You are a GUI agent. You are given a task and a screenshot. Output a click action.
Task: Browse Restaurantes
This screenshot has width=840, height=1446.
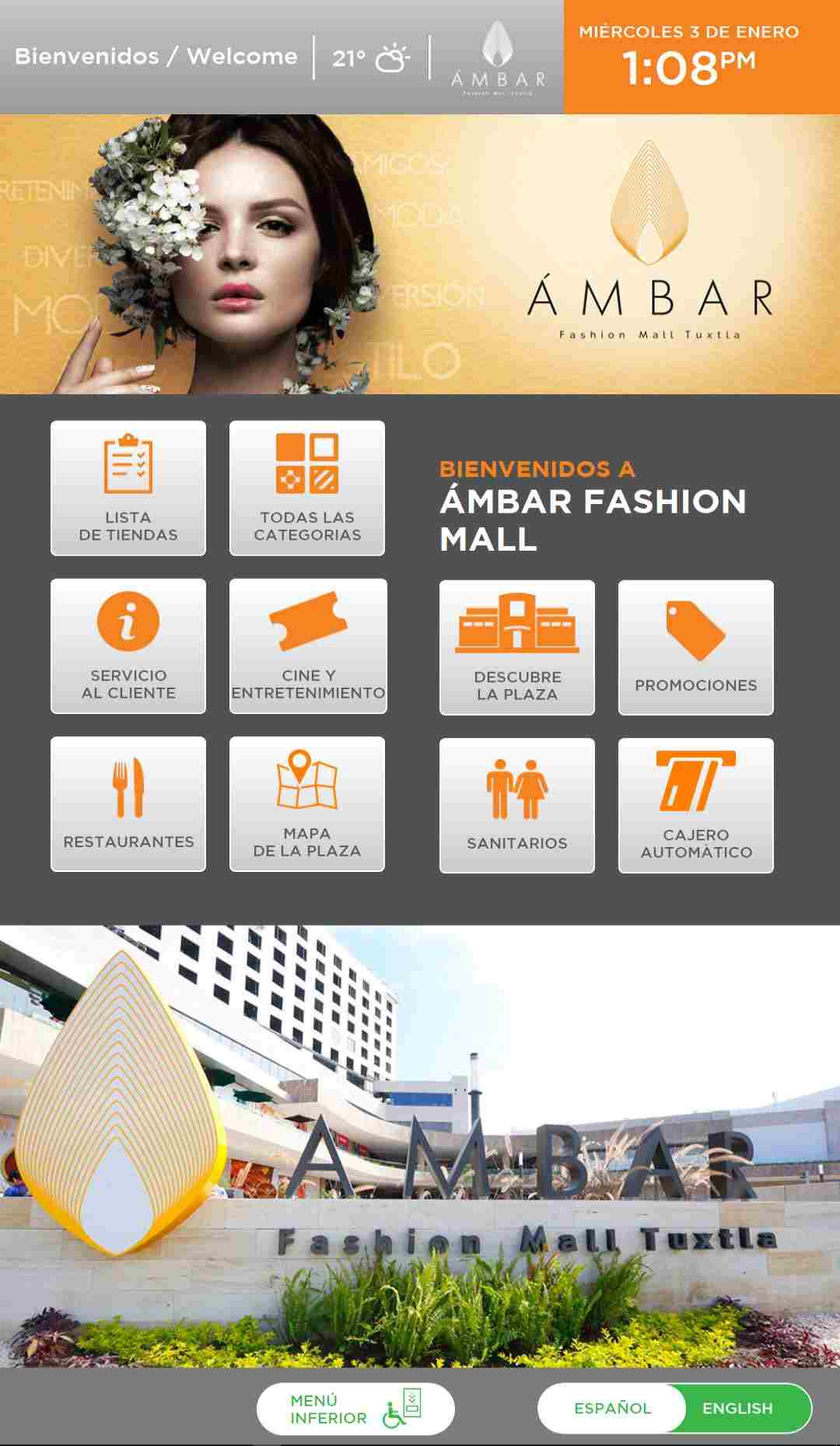128,804
